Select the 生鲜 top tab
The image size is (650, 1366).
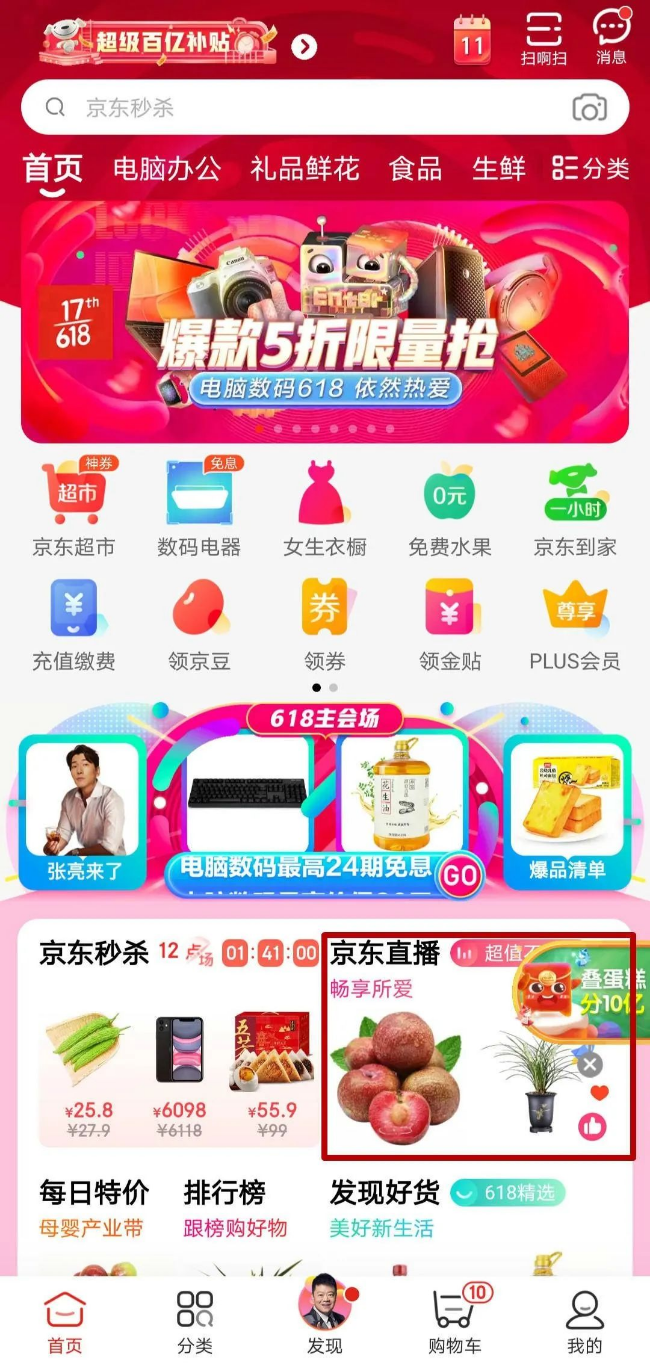tap(499, 169)
